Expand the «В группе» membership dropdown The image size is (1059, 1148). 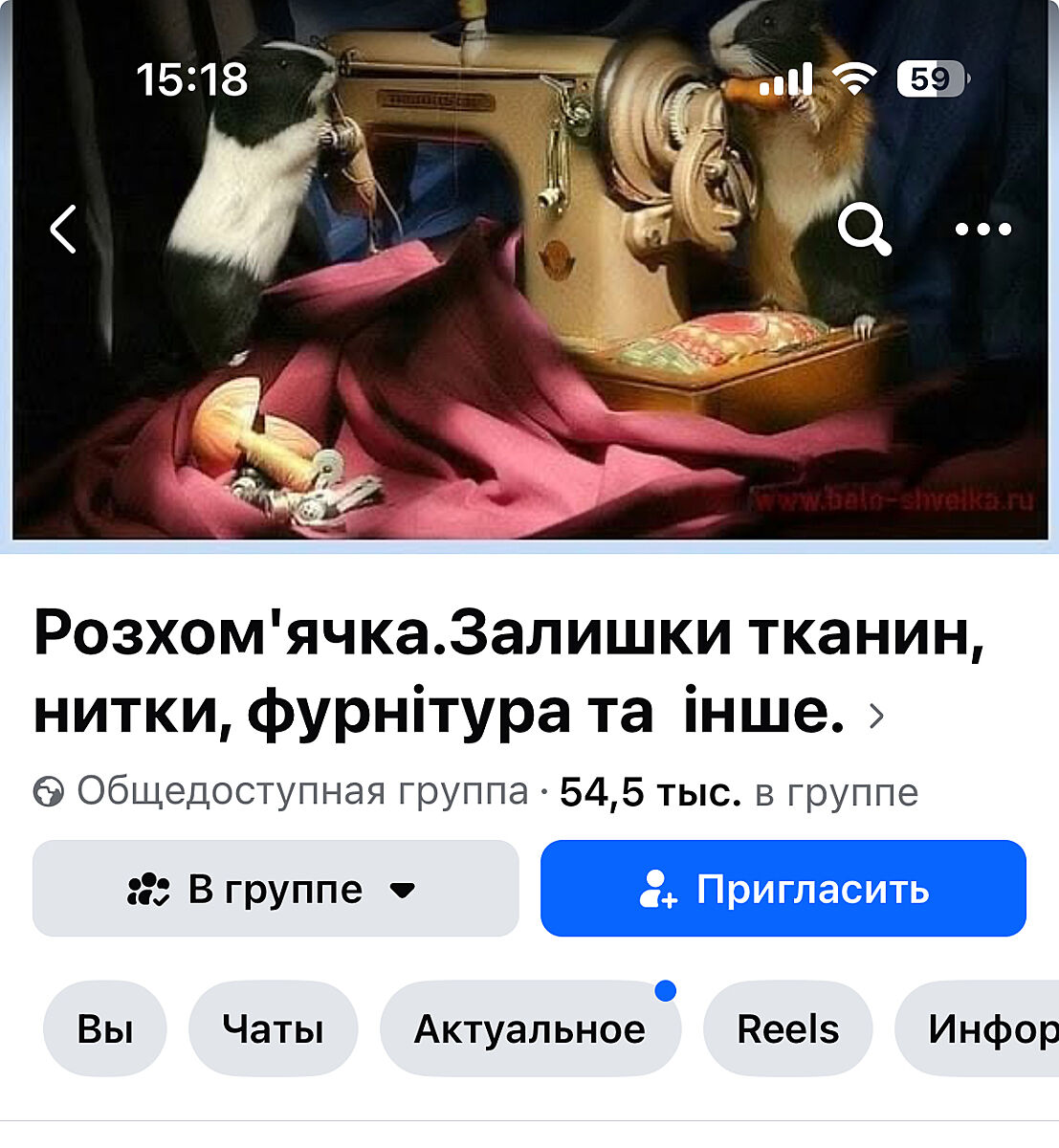pos(276,889)
